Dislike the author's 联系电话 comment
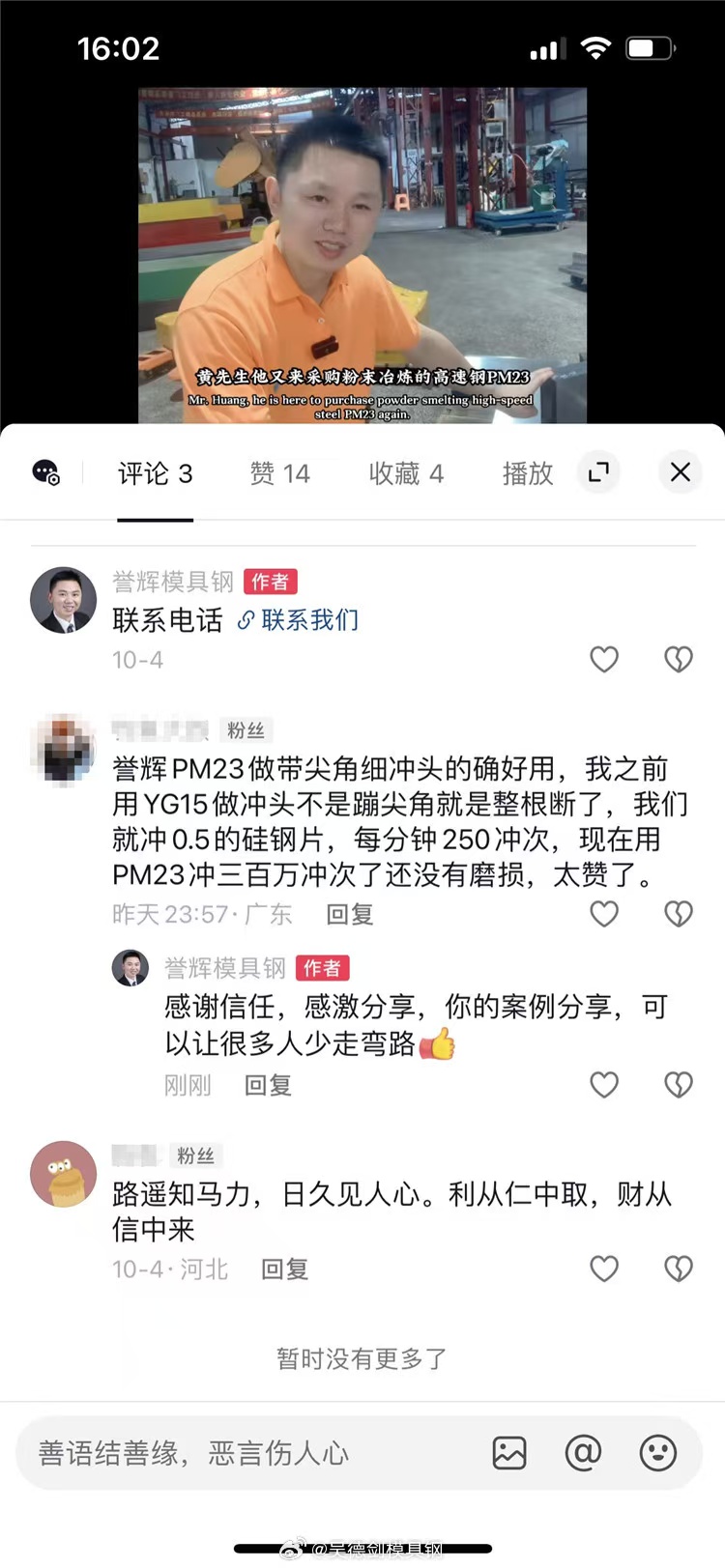725x1568 pixels. (x=679, y=660)
